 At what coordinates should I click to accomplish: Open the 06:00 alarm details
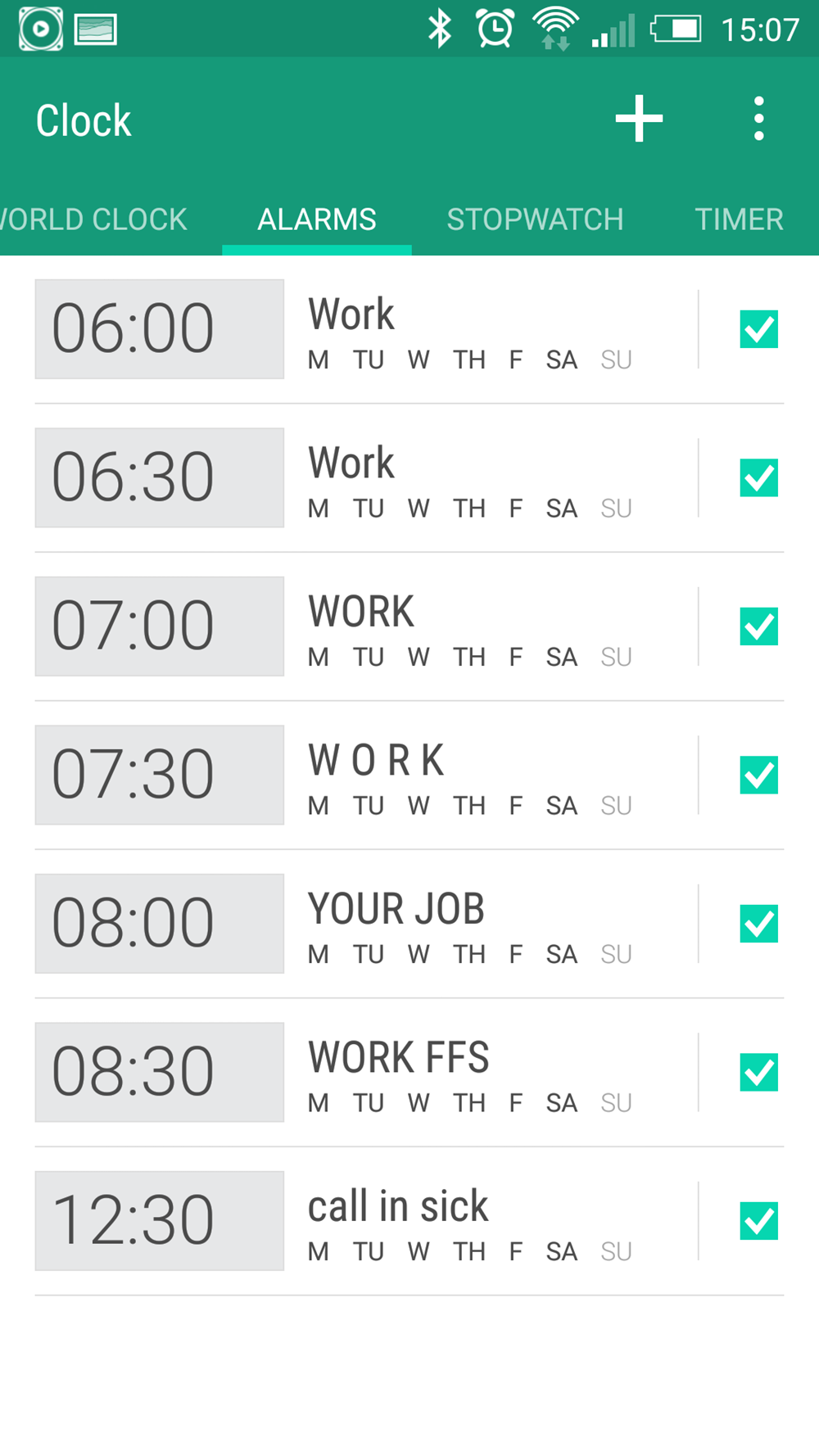click(x=160, y=329)
